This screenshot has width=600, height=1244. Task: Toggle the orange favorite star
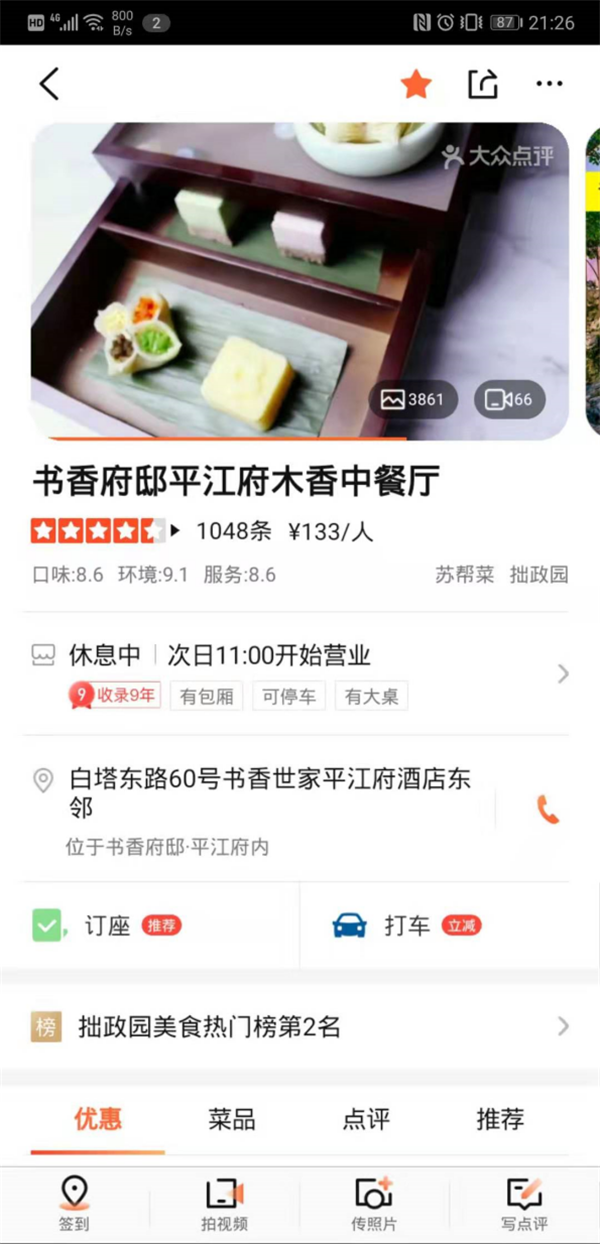pyautogui.click(x=416, y=85)
